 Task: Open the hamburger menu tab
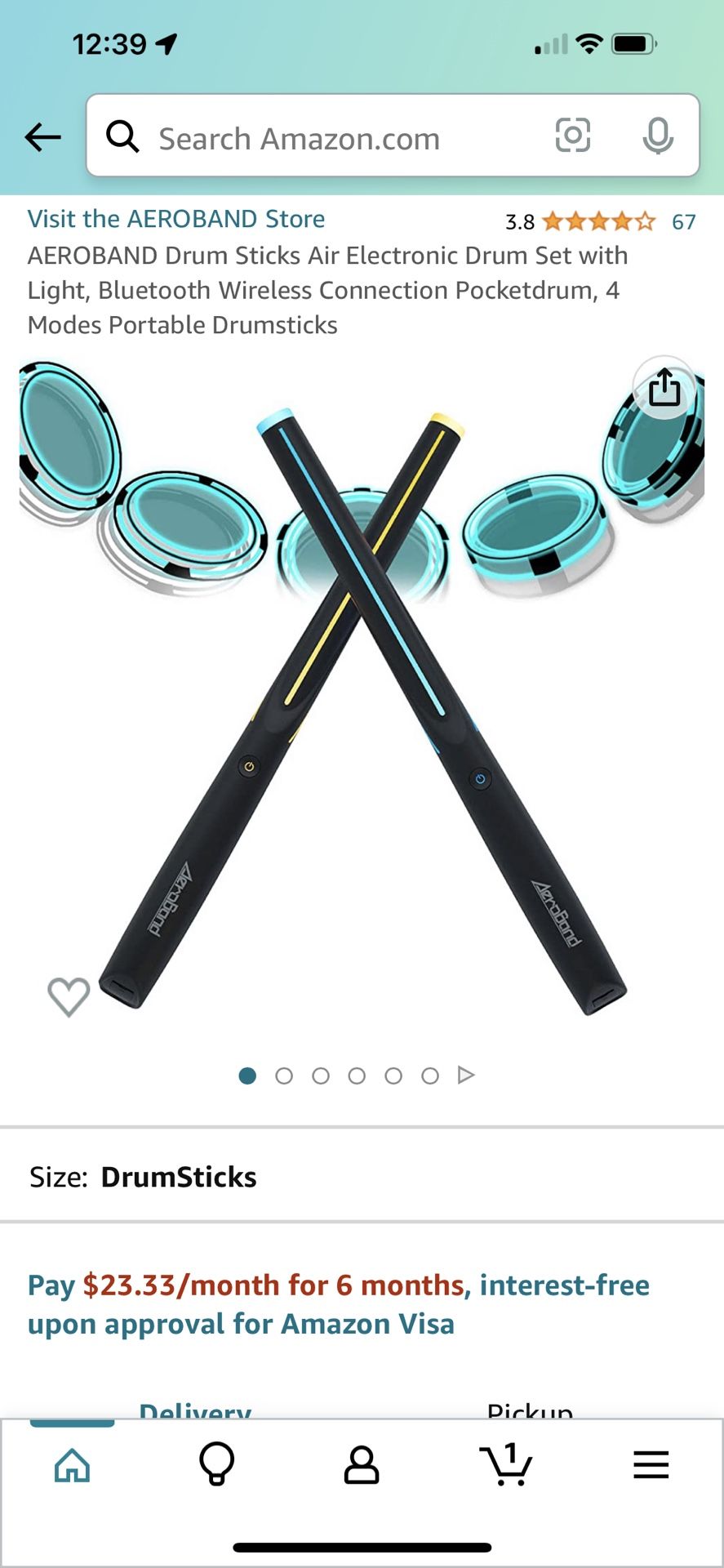(x=651, y=1465)
